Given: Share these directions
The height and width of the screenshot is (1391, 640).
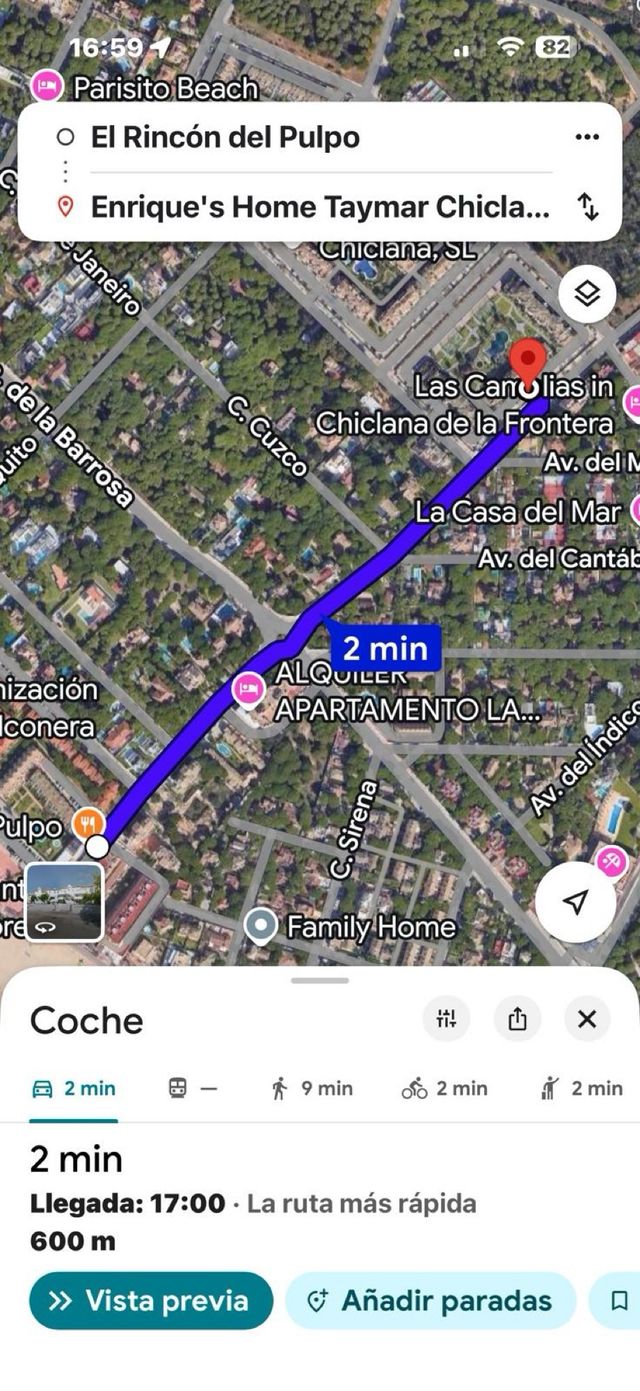Looking at the screenshot, I should point(517,1019).
